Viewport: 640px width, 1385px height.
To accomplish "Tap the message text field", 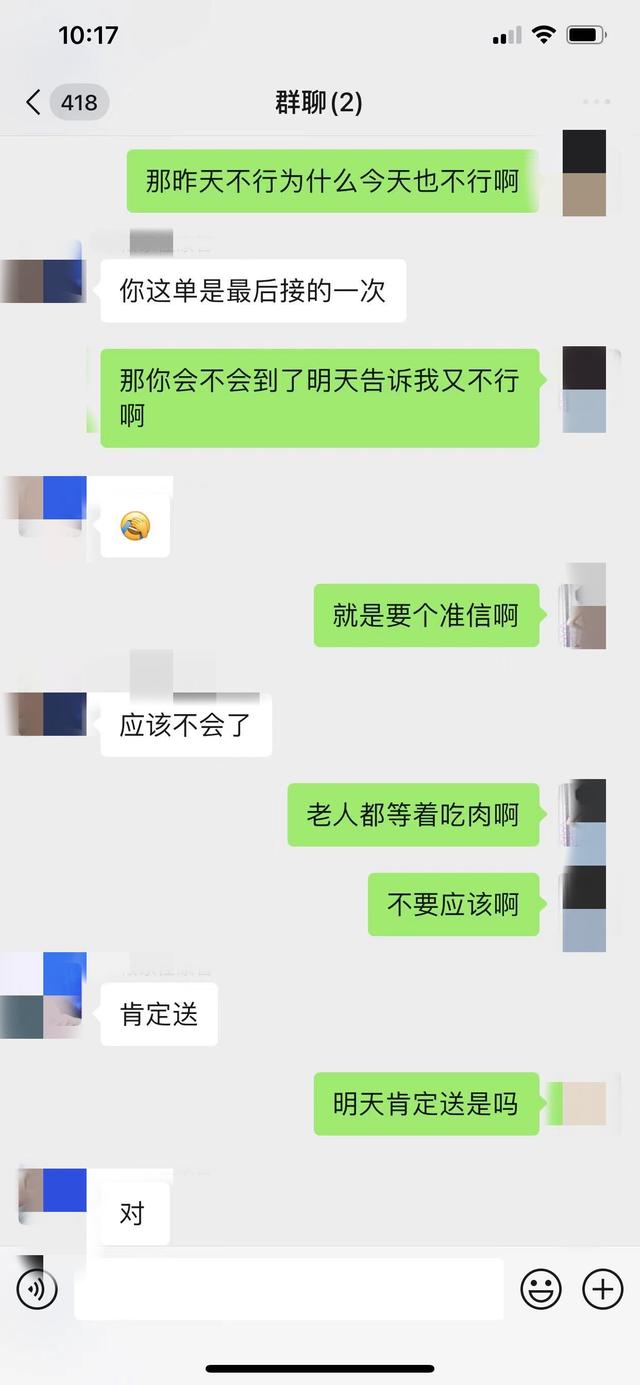I will 288,1289.
